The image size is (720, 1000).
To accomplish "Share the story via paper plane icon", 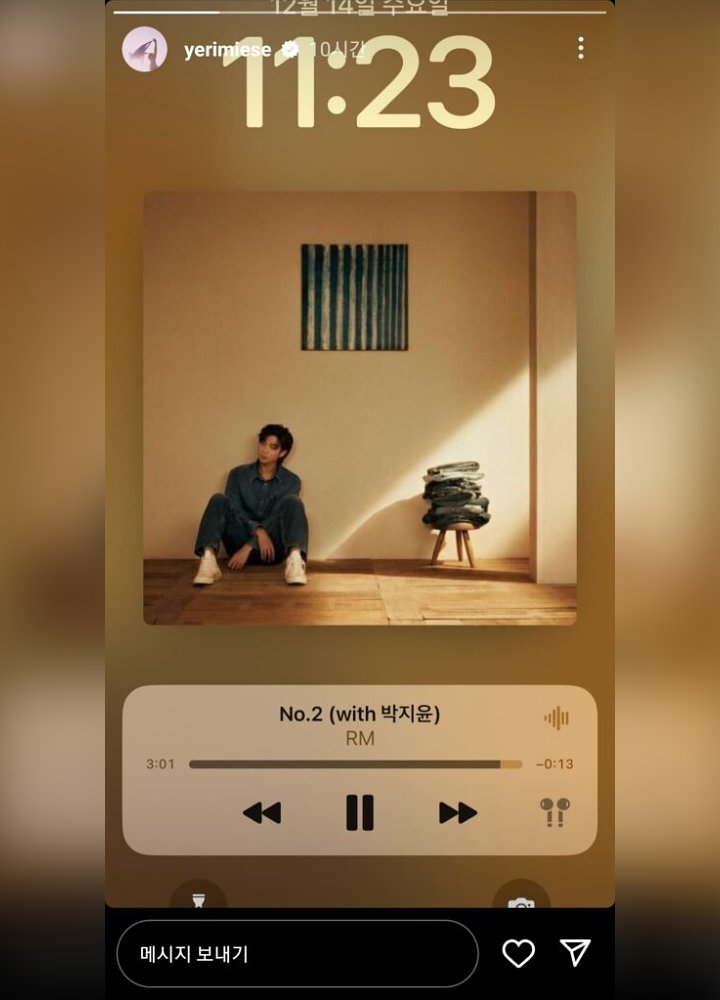I will point(576,953).
